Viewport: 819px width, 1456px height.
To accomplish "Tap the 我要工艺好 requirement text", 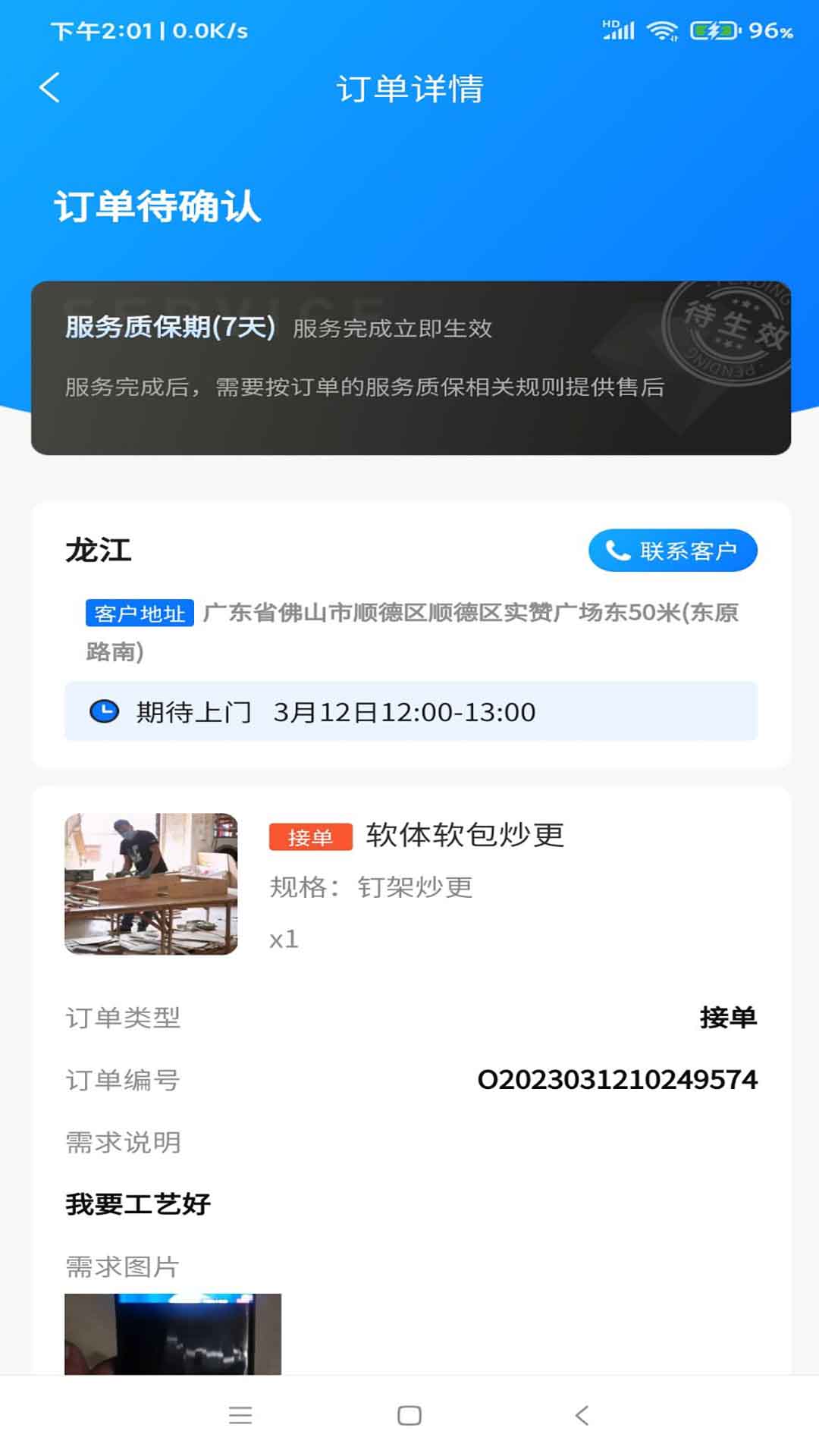I will pos(137,1202).
